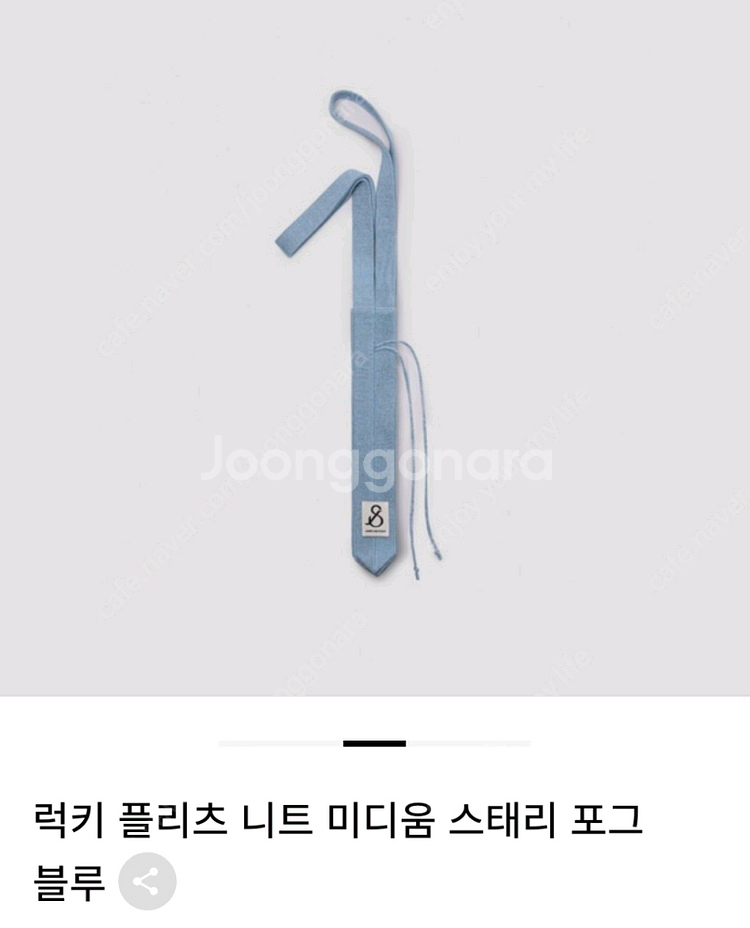The height and width of the screenshot is (928, 750).
Task: Open the blue strap product image
Action: [x=375, y=347]
